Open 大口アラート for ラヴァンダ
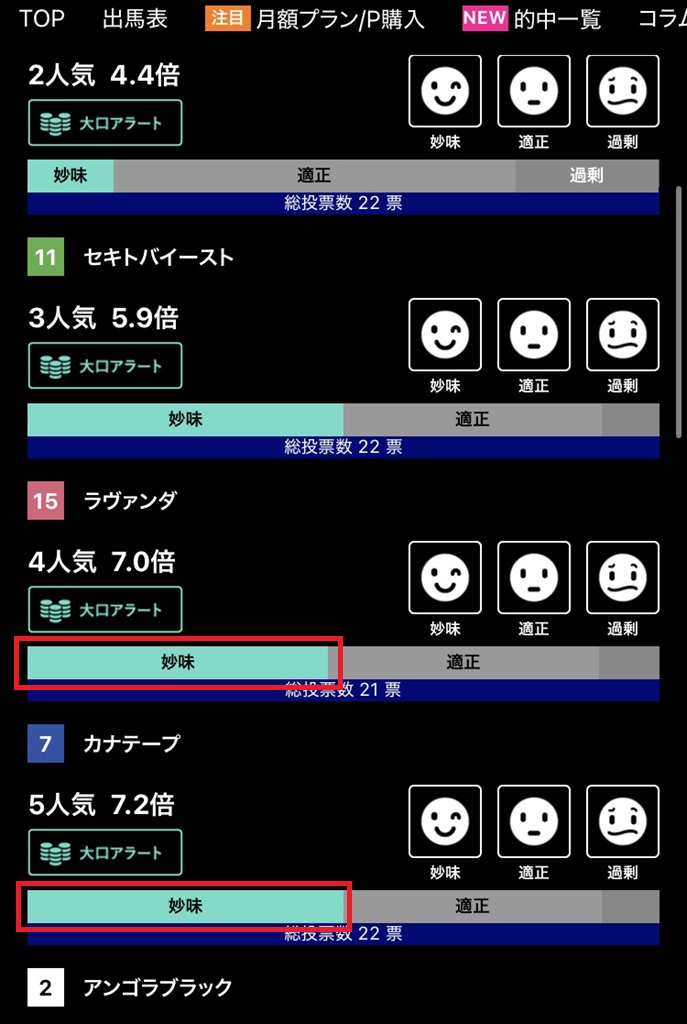This screenshot has width=687, height=1024. point(105,609)
